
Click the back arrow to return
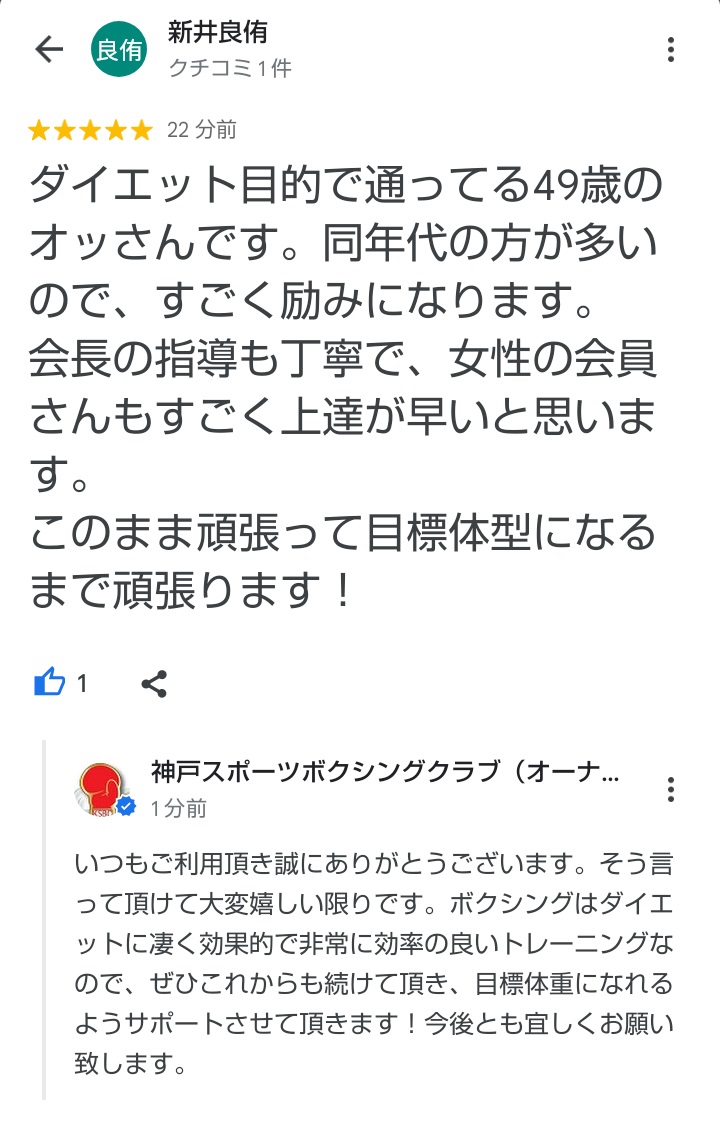(48, 48)
